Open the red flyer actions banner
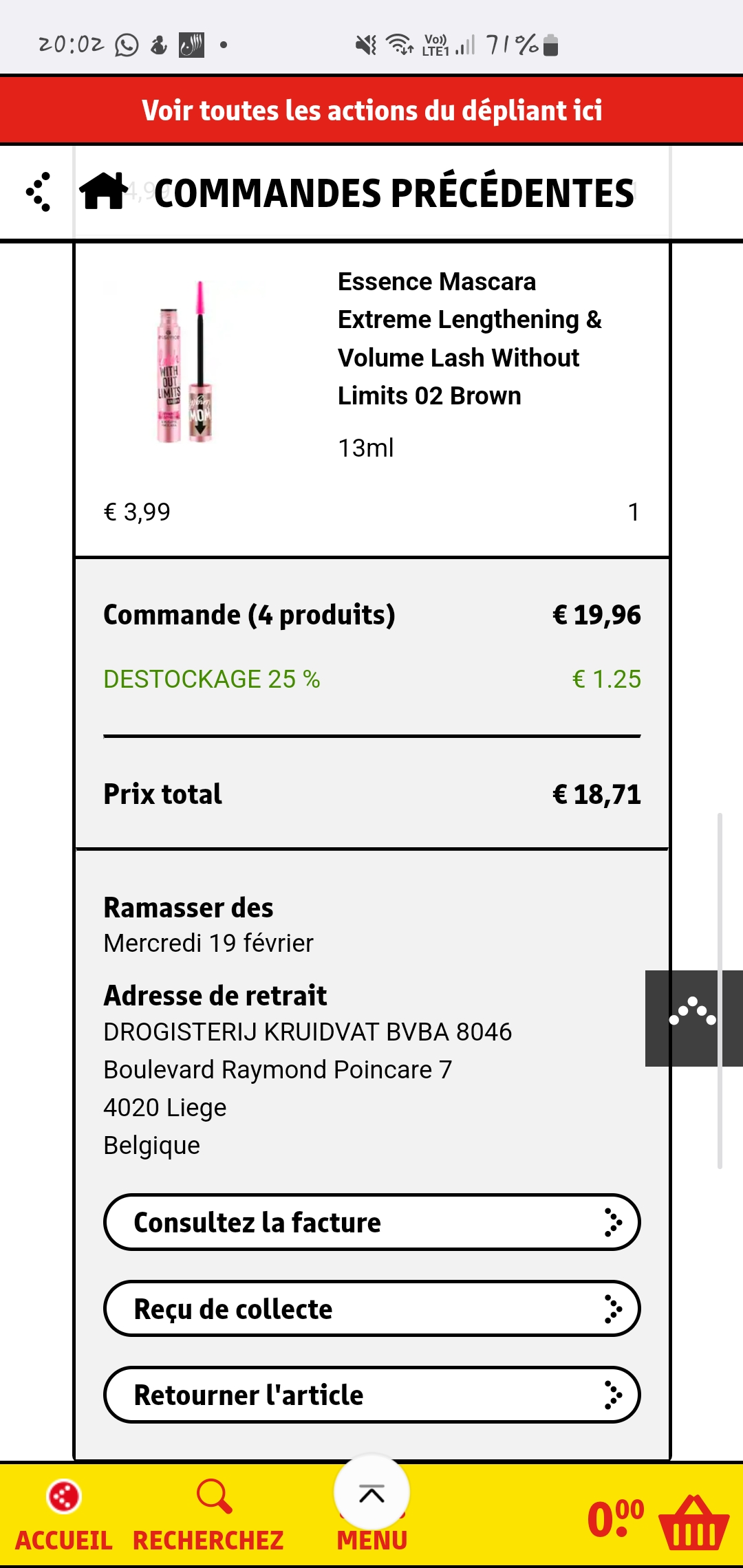 [x=371, y=110]
